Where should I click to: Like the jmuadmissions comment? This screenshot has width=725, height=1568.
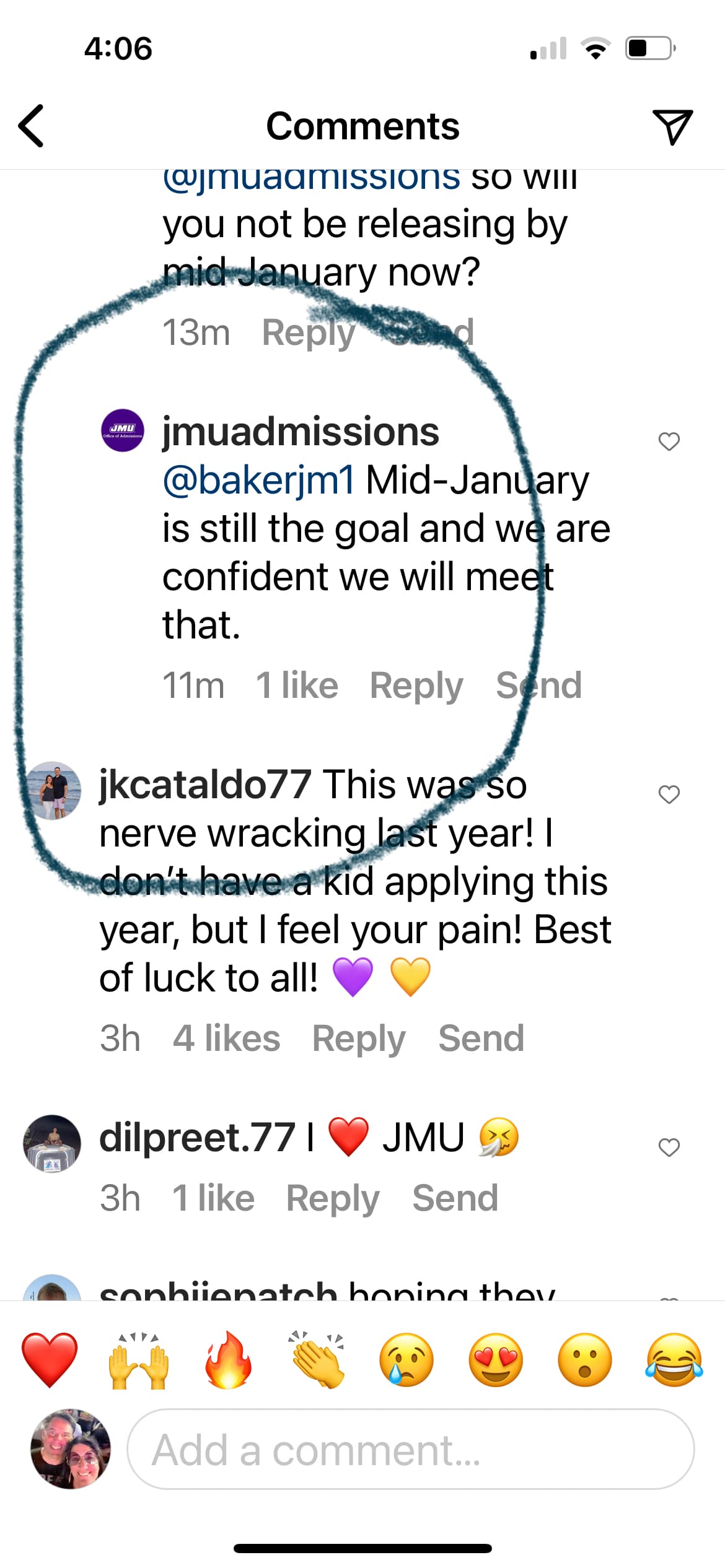point(669,442)
